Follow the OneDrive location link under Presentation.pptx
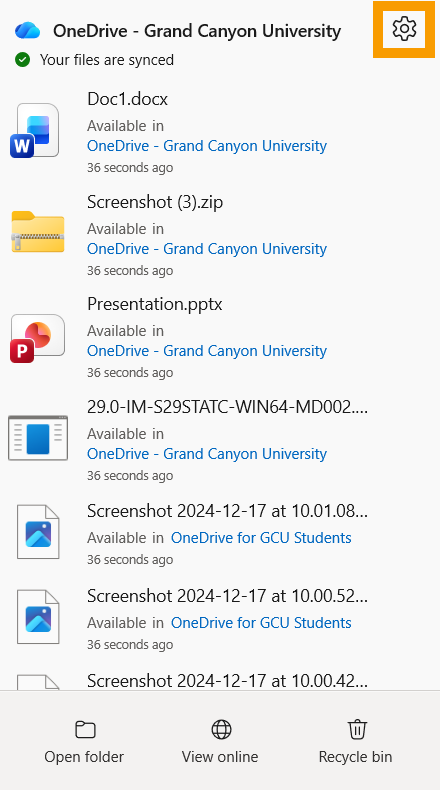The width and height of the screenshot is (440, 790). [207, 351]
